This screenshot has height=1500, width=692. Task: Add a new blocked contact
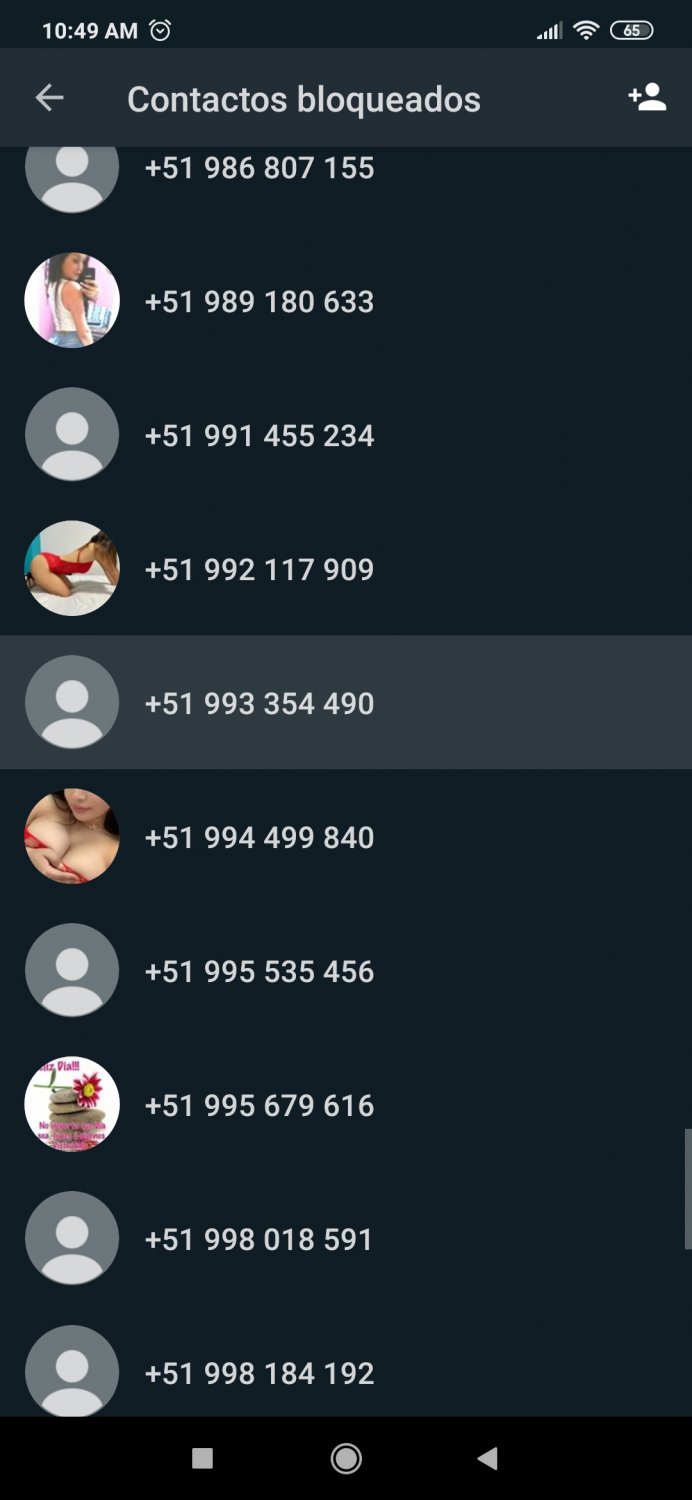pos(647,98)
